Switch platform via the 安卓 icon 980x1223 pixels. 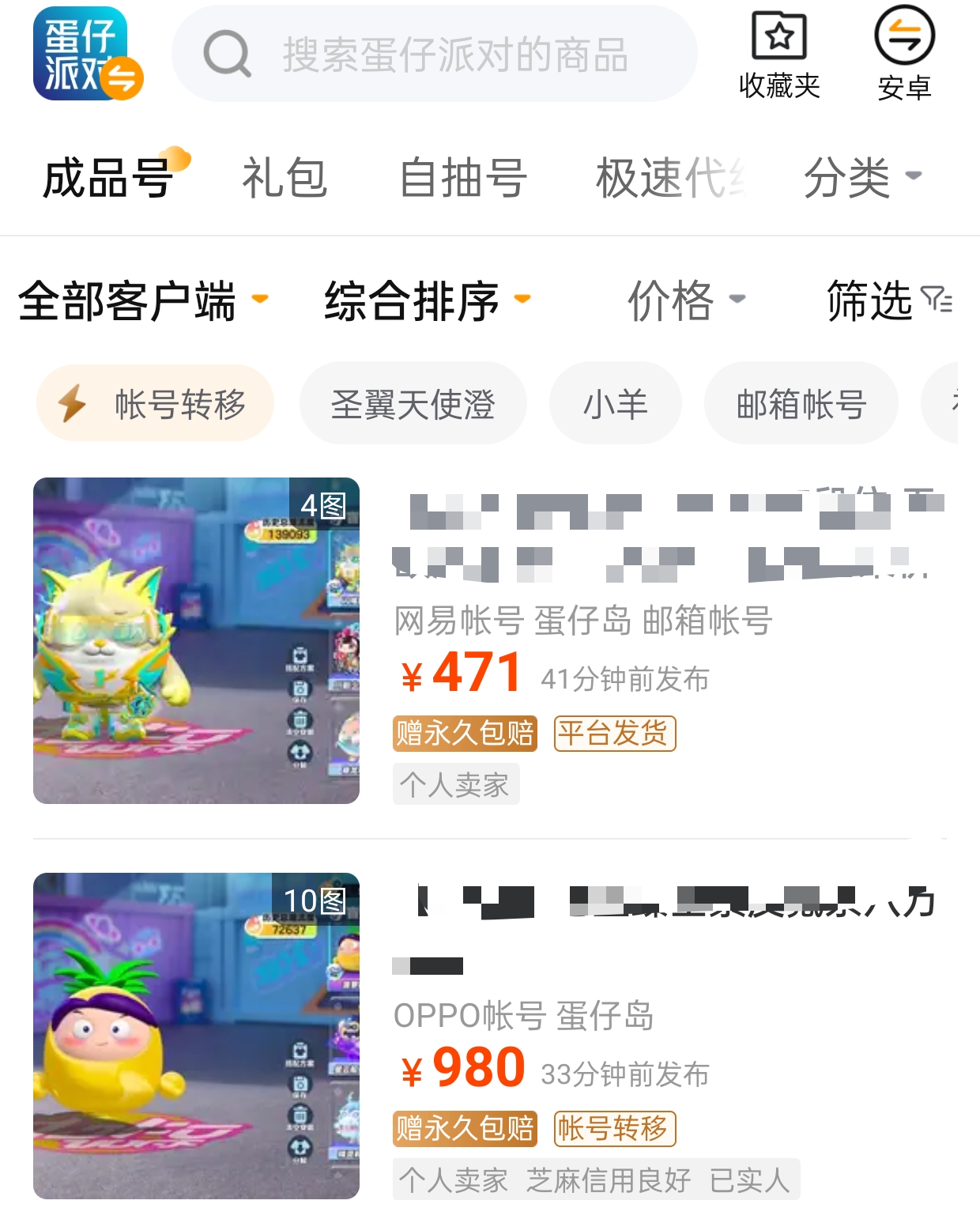(904, 54)
